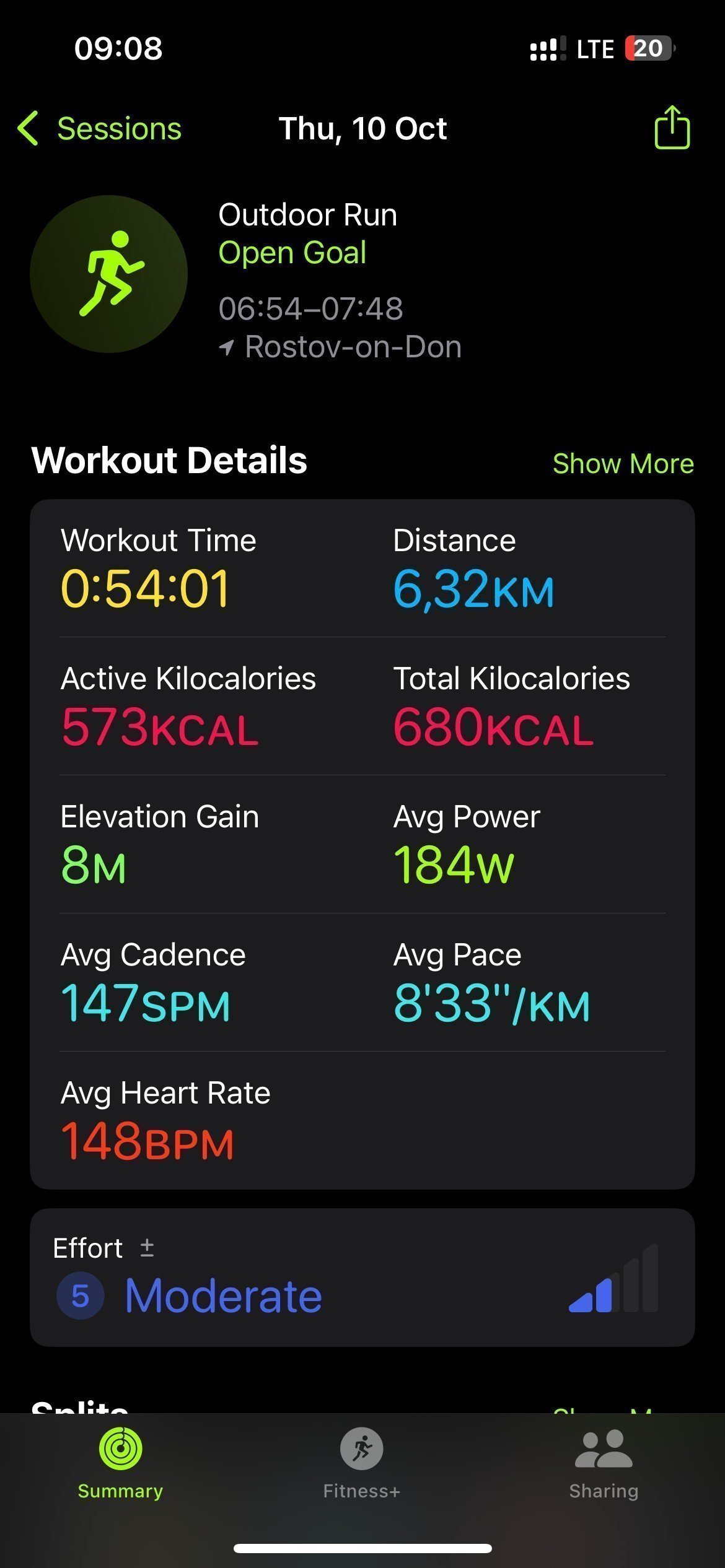Switch to the Fitness+ tab
The width and height of the screenshot is (725, 1568).
(362, 1464)
